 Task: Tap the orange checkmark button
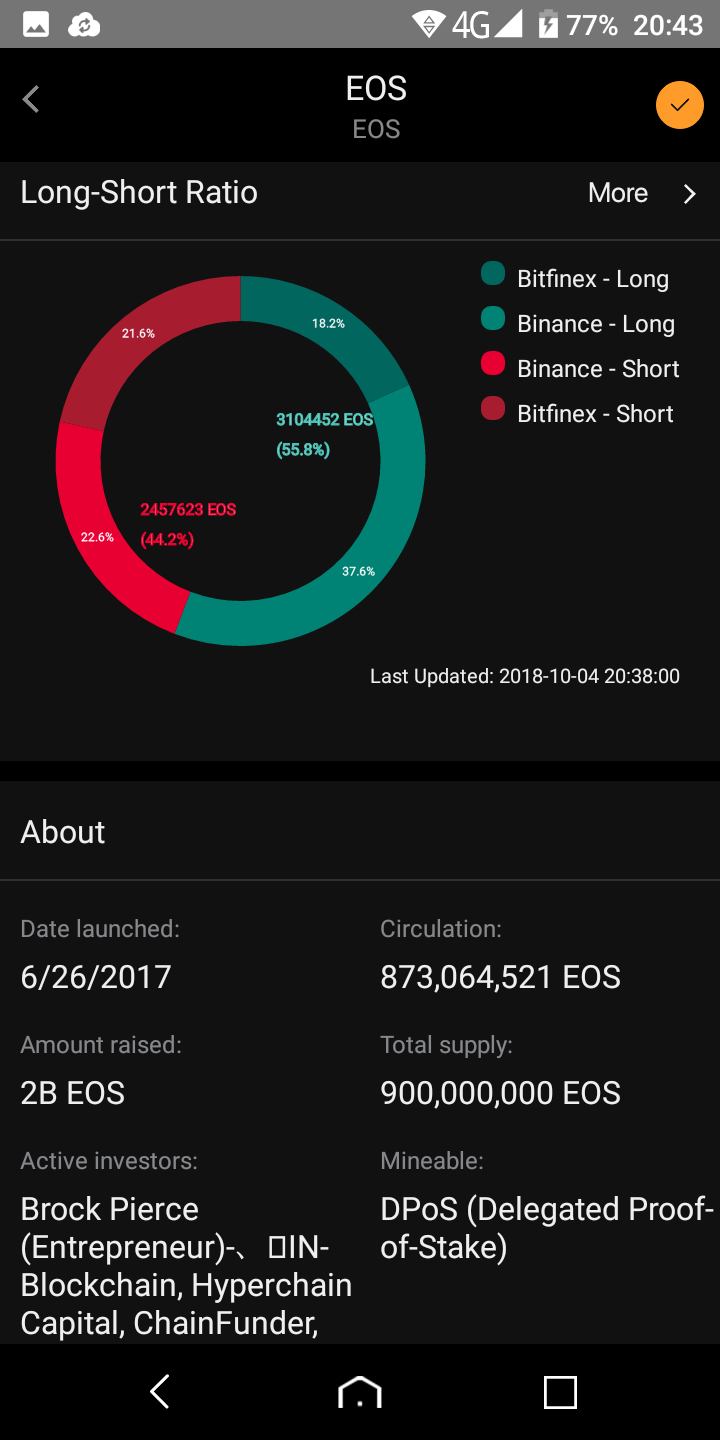point(680,104)
